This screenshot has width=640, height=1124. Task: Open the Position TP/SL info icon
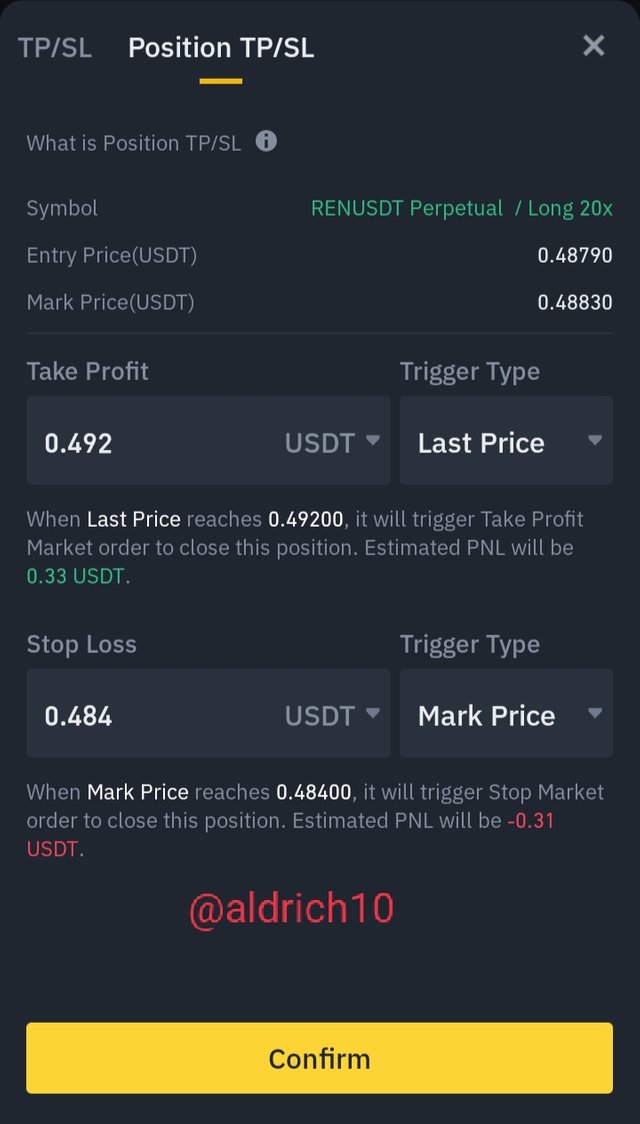[266, 141]
